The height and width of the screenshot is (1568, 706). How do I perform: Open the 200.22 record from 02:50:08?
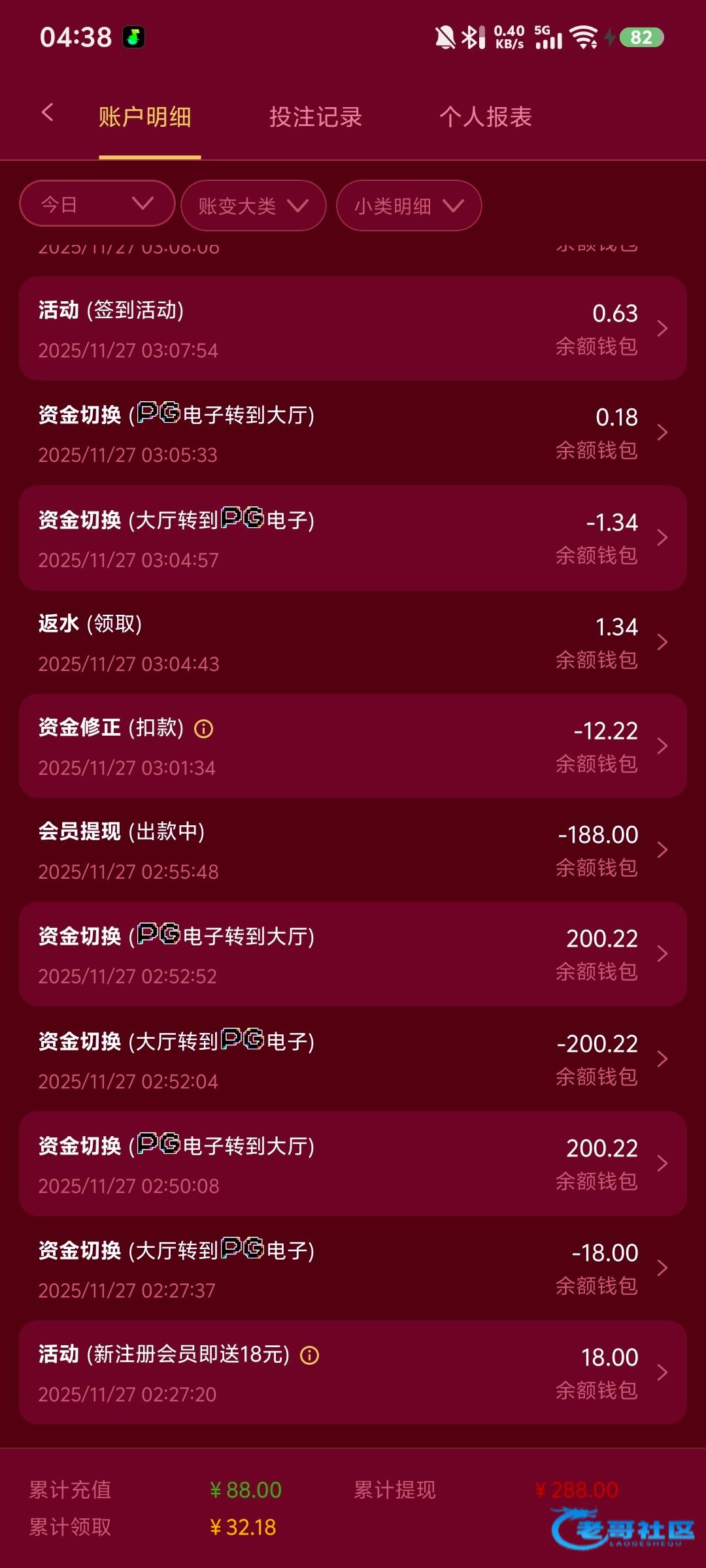[353, 1164]
